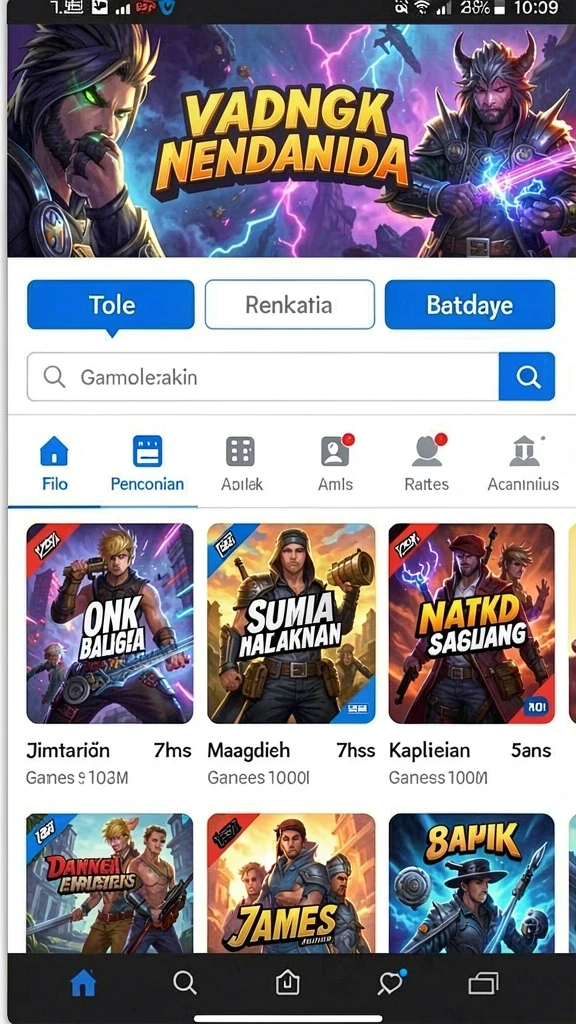Open search from the bottom bar
This screenshot has width=576, height=1024.
click(x=185, y=983)
